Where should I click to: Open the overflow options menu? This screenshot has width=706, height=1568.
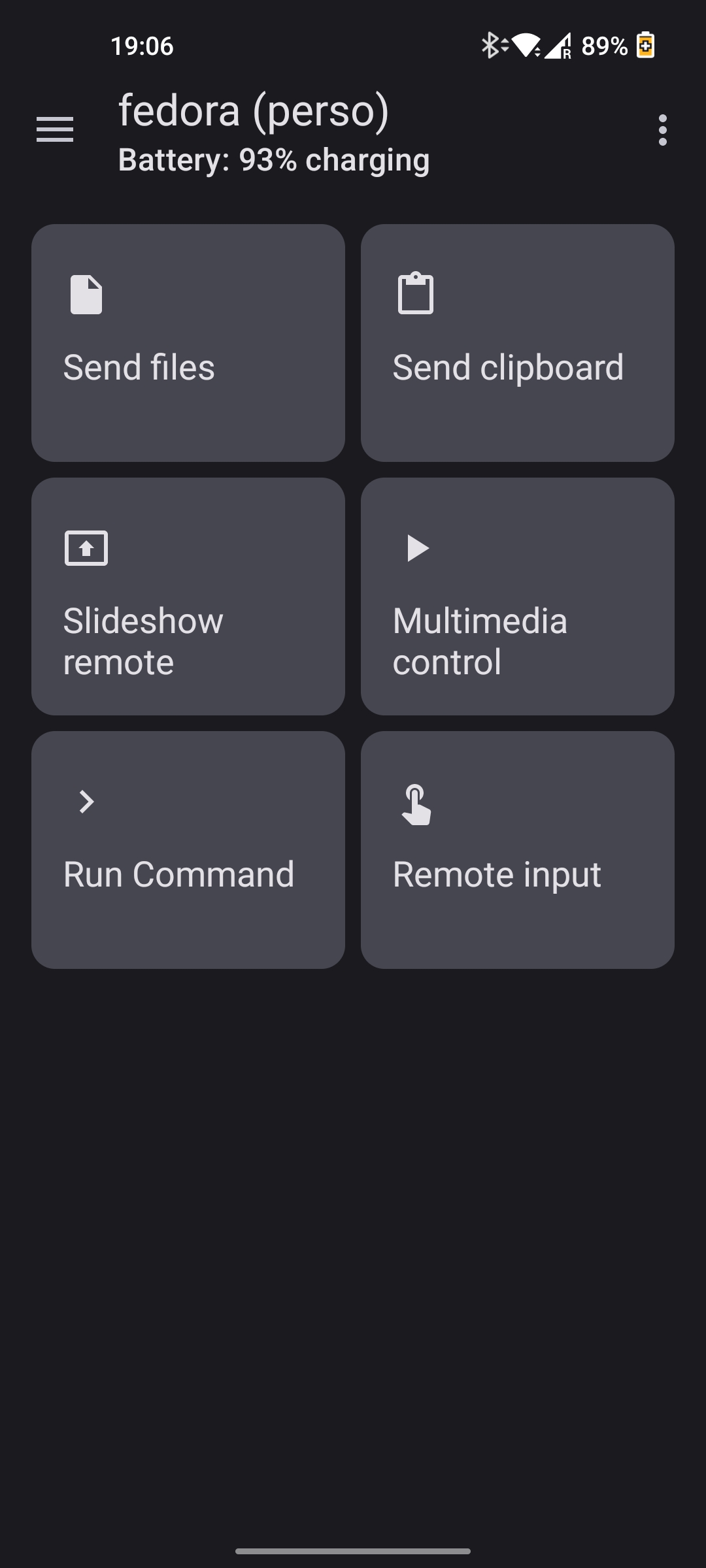(662, 130)
